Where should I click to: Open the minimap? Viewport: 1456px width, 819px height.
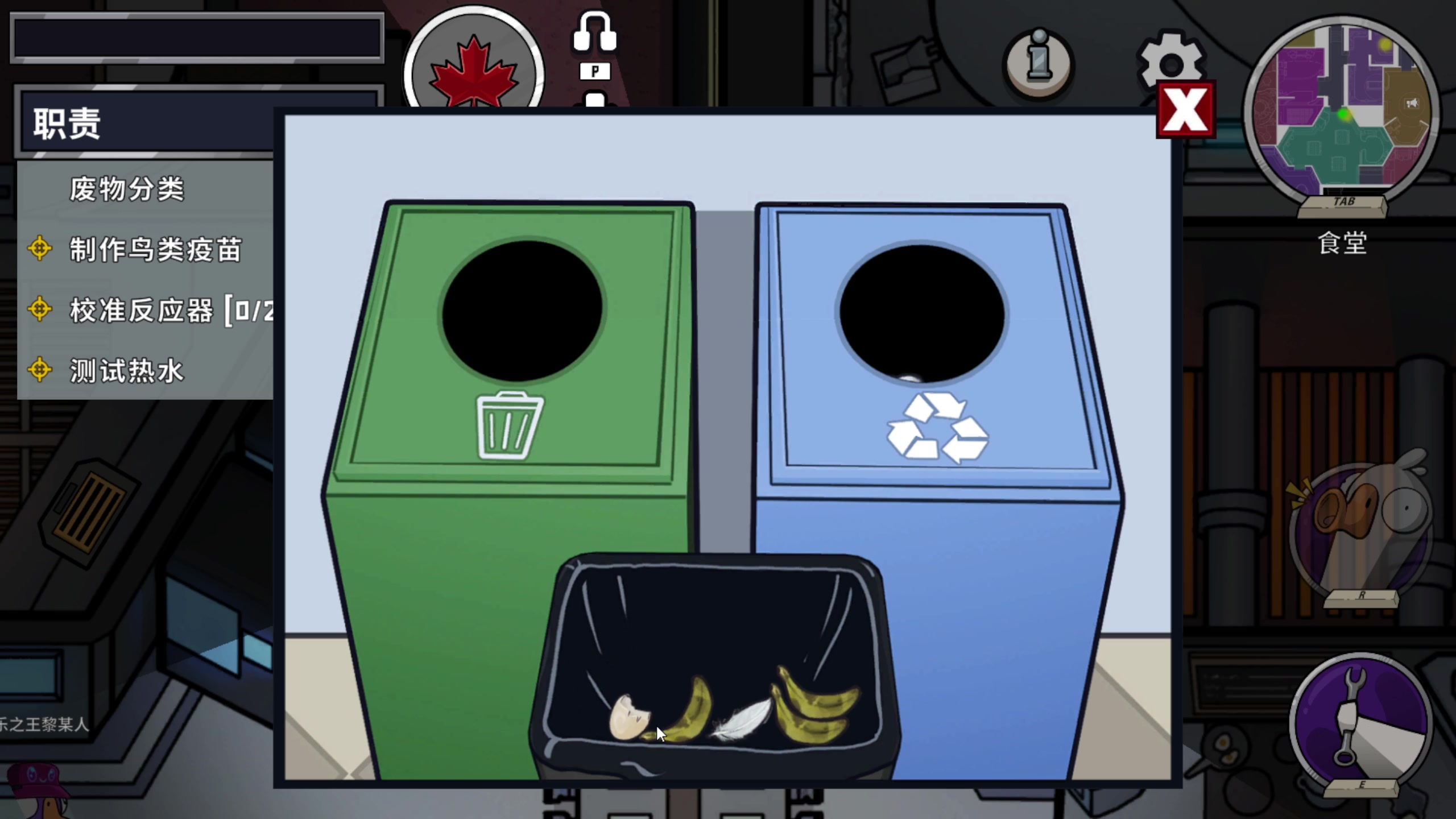click(x=1342, y=111)
